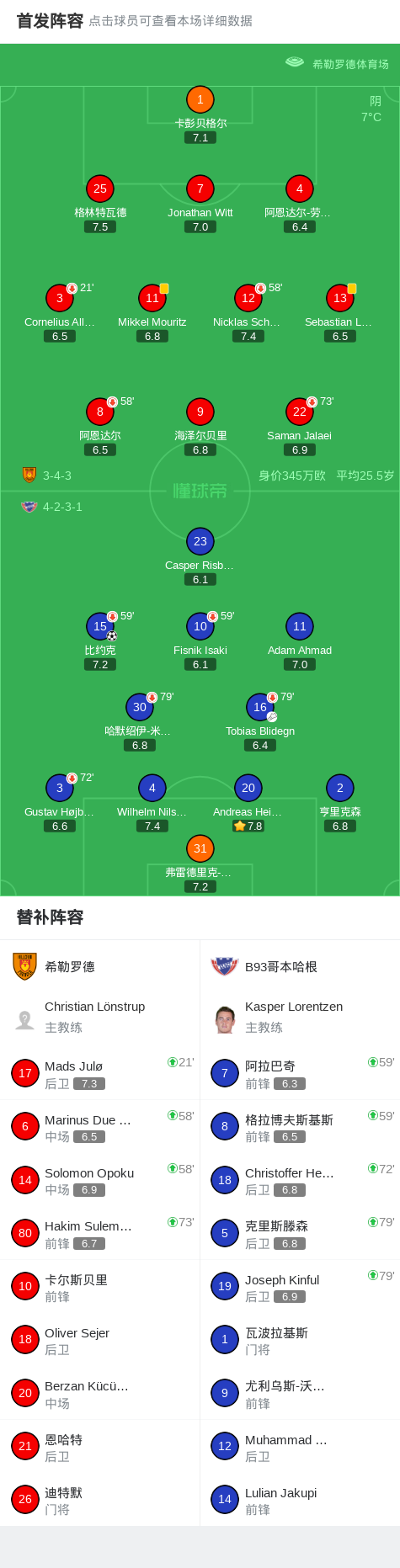View substitute Hakim Sulem… forward details
Image resolution: width=400 pixels, height=1568 pixels.
(100, 1233)
